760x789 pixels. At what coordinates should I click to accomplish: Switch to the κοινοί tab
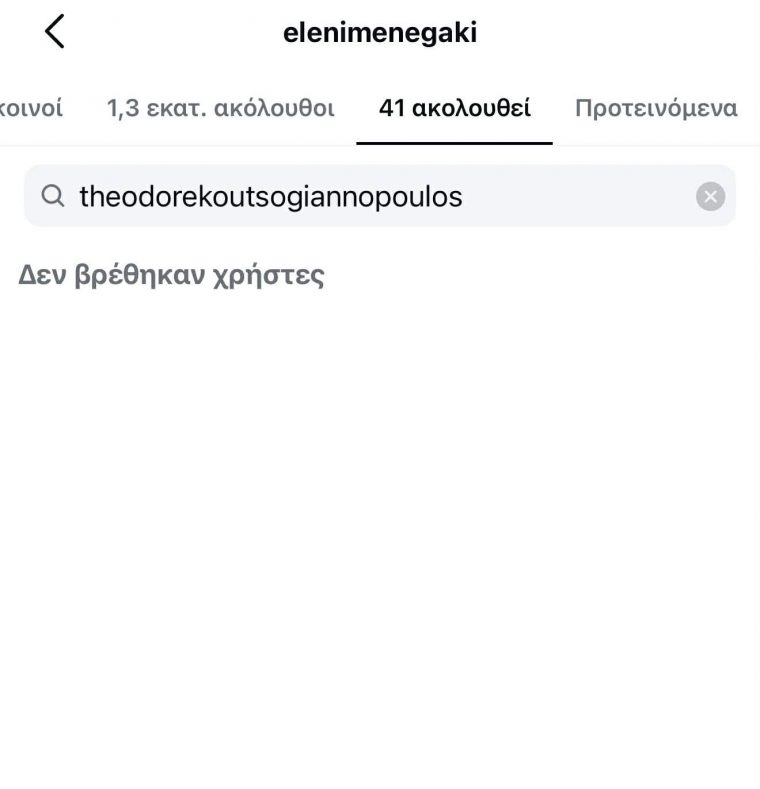tap(30, 108)
